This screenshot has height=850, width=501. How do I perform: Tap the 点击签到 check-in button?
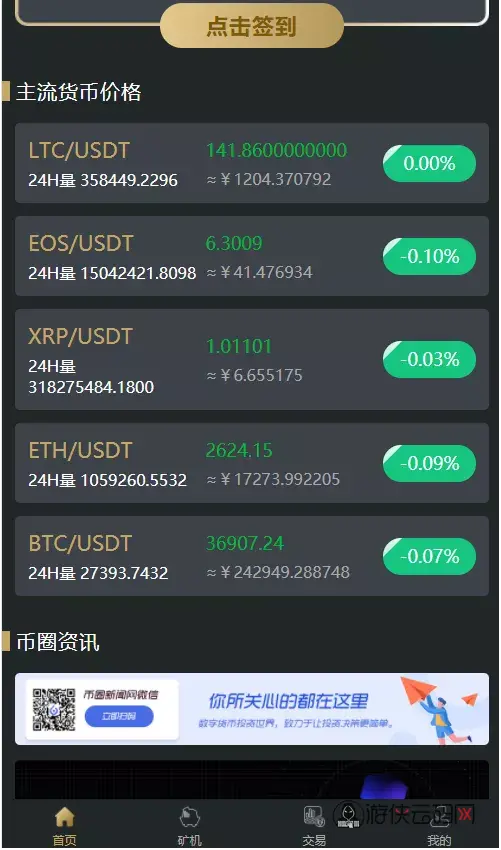252,25
